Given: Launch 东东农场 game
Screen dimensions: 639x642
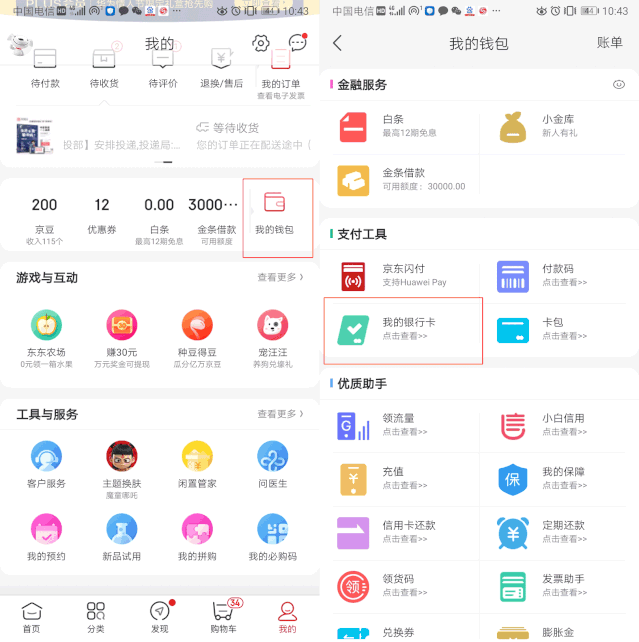Looking at the screenshot, I should tap(46, 339).
